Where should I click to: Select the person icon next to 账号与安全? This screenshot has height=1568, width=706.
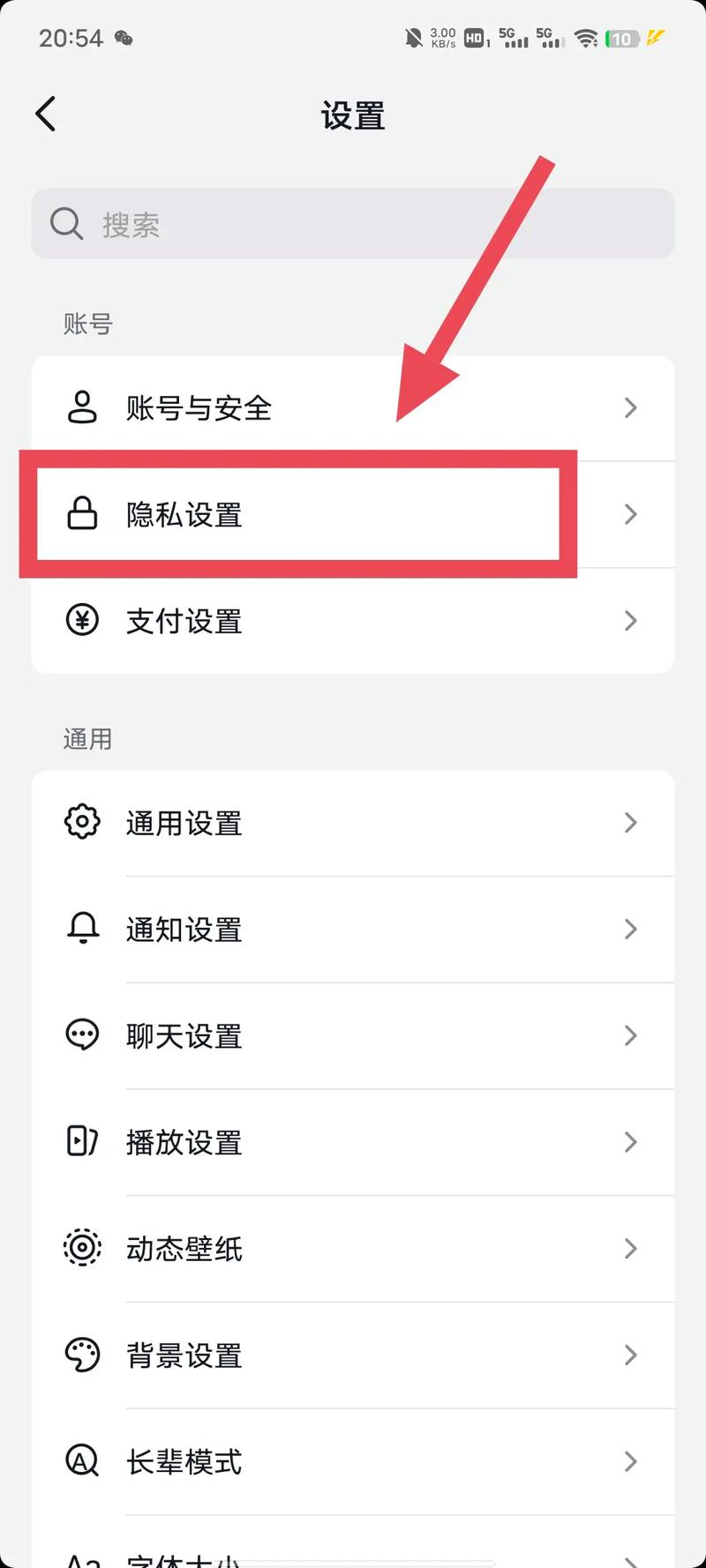point(82,407)
